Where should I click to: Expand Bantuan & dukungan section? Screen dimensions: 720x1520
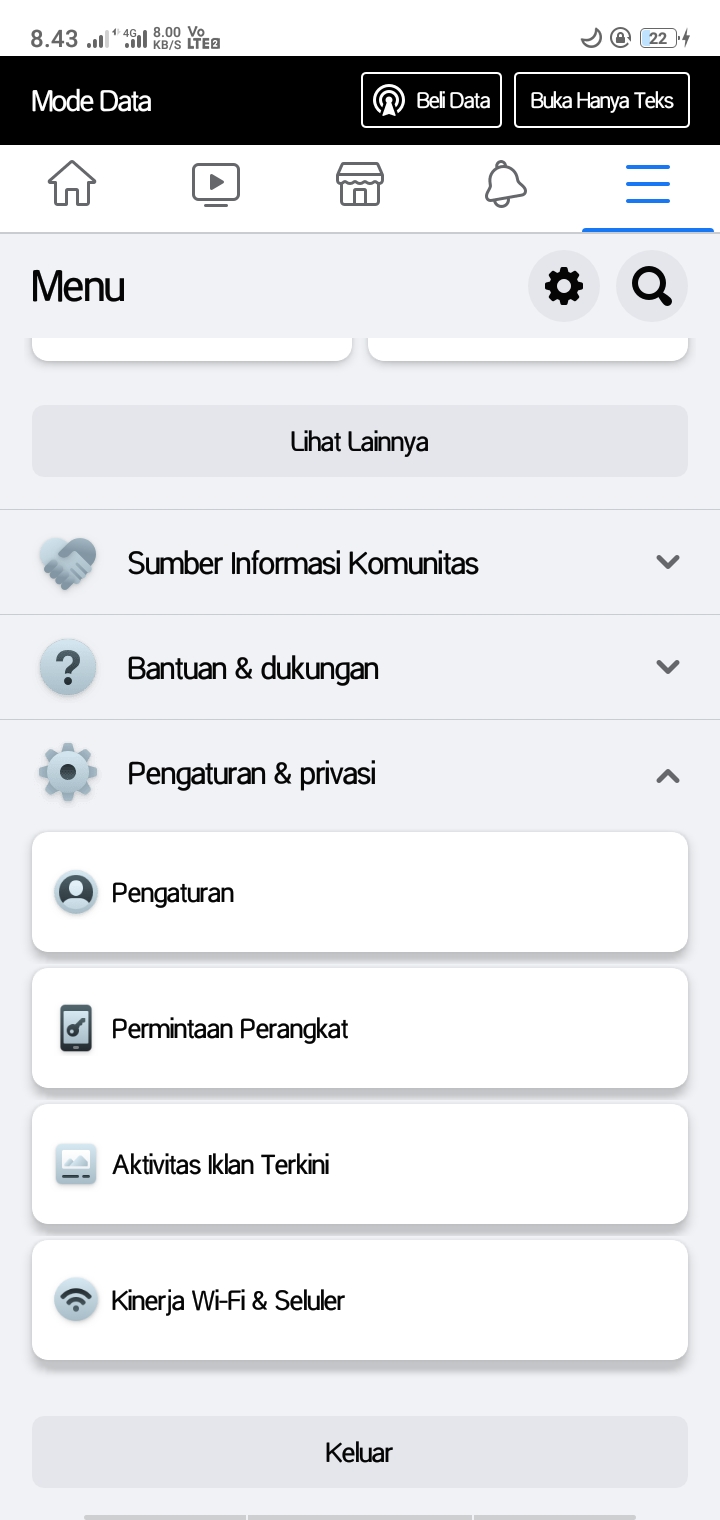coord(360,667)
